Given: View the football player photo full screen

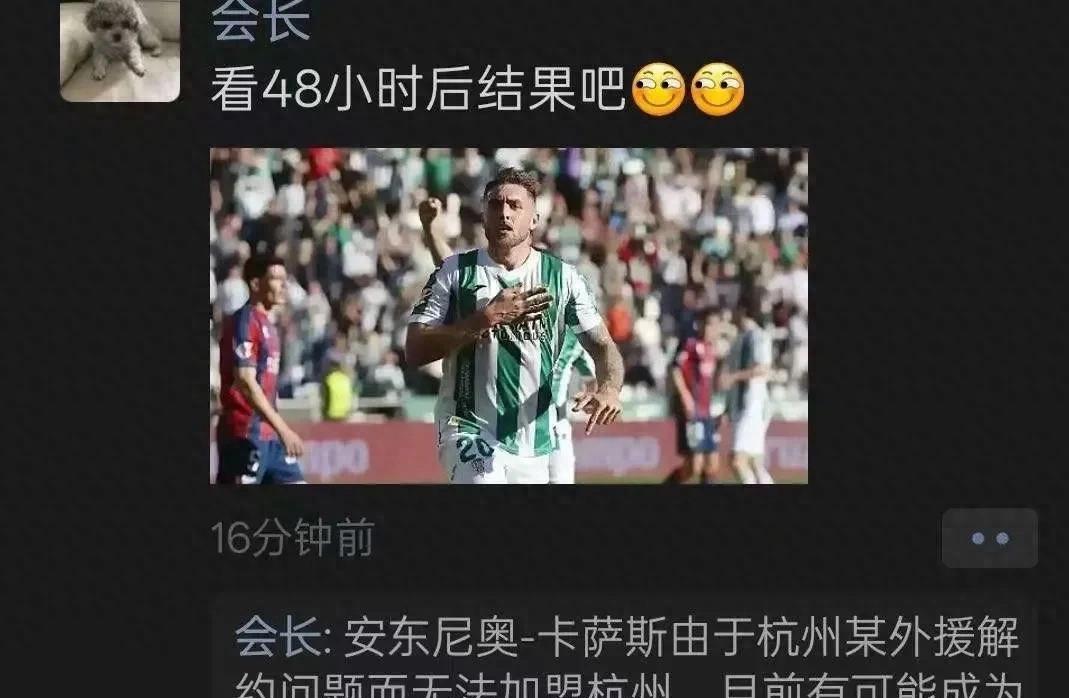Looking at the screenshot, I should (508, 315).
